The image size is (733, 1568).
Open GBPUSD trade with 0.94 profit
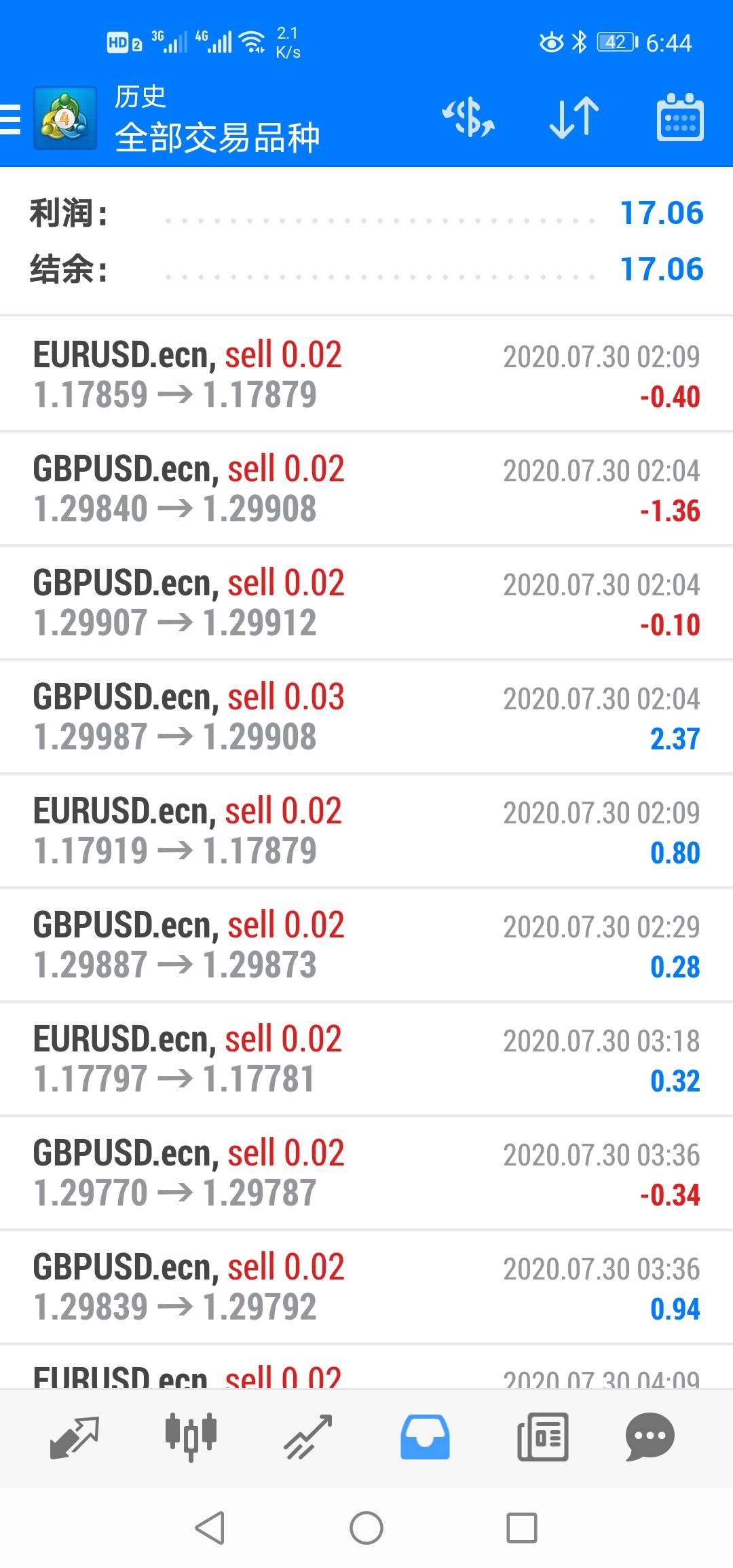366,1287
